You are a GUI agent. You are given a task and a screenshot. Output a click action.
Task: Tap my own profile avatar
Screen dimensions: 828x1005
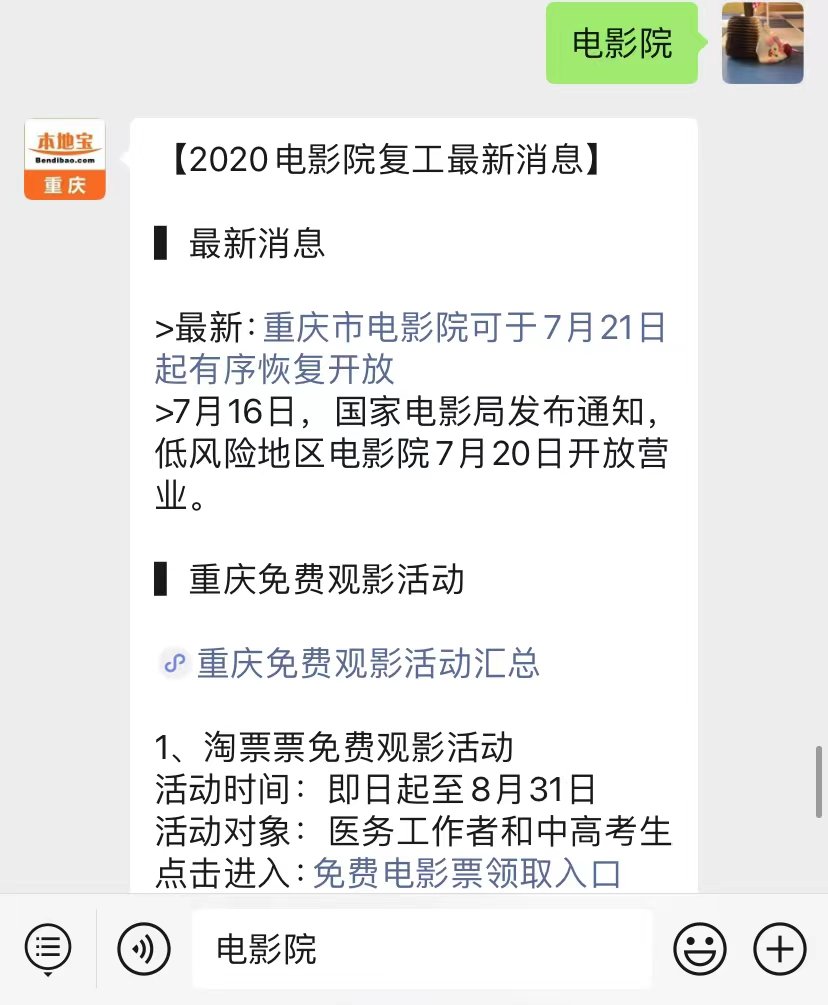pos(763,43)
